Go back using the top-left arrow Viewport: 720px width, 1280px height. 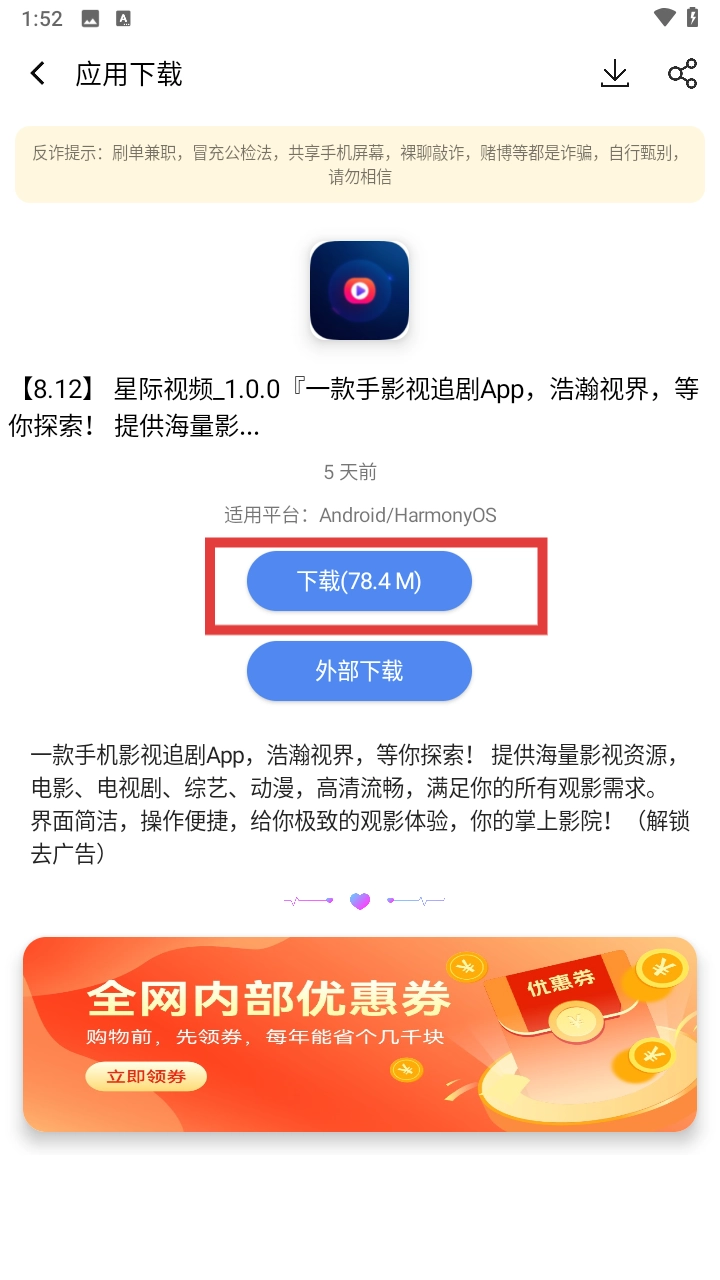coord(38,74)
